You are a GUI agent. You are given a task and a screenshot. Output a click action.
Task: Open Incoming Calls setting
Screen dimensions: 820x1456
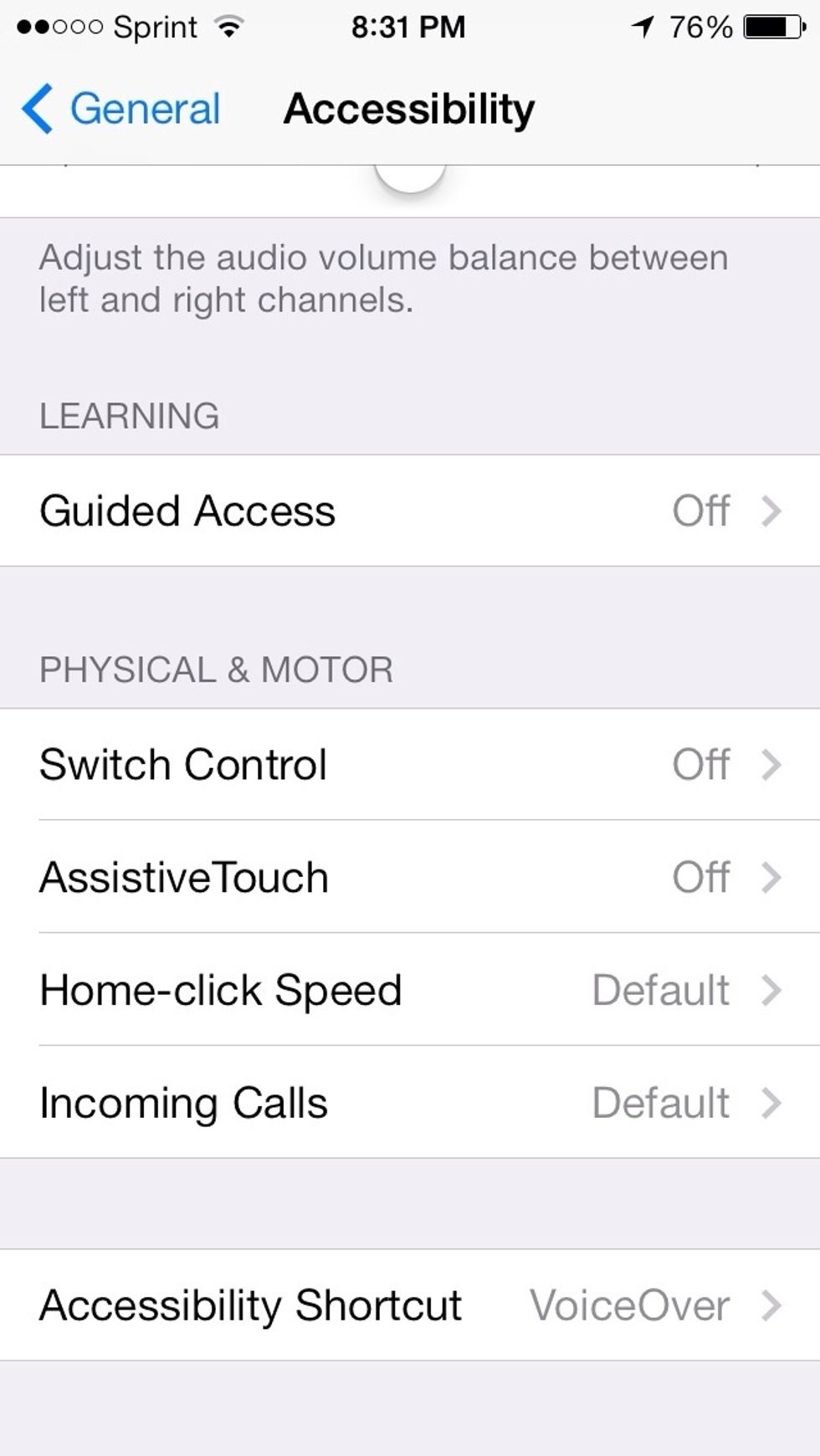410,1102
